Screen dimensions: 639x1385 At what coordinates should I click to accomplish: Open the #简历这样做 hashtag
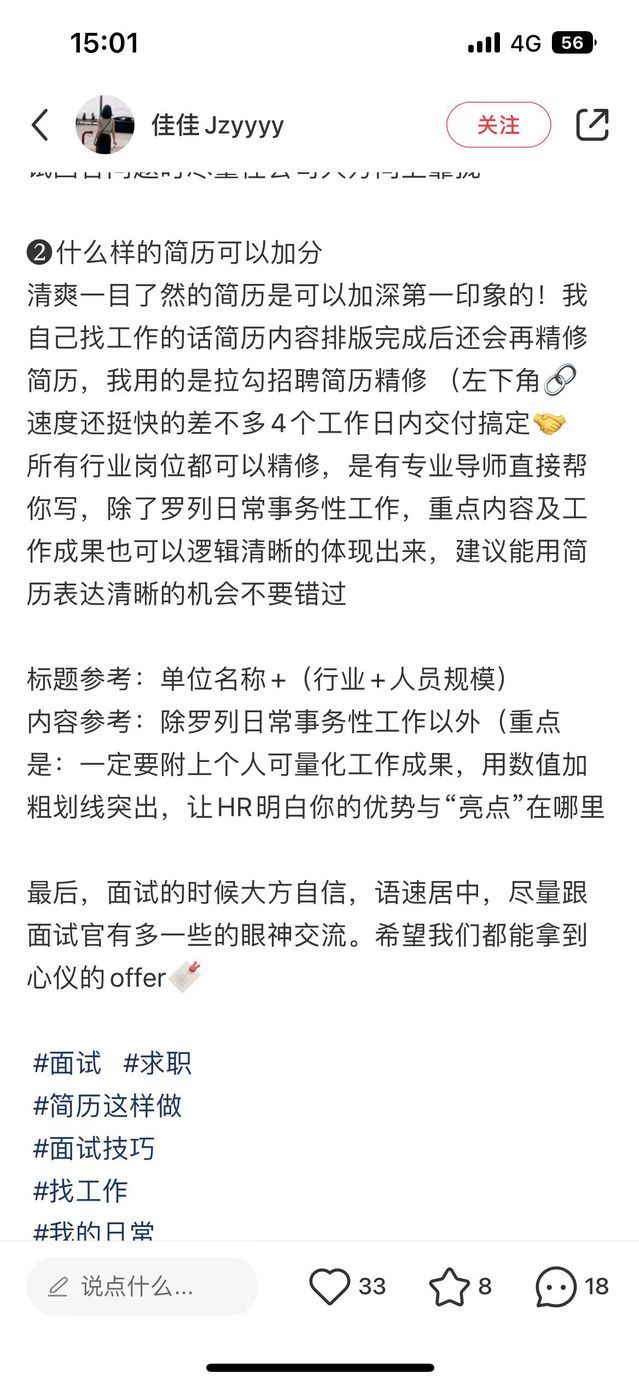(x=107, y=1106)
